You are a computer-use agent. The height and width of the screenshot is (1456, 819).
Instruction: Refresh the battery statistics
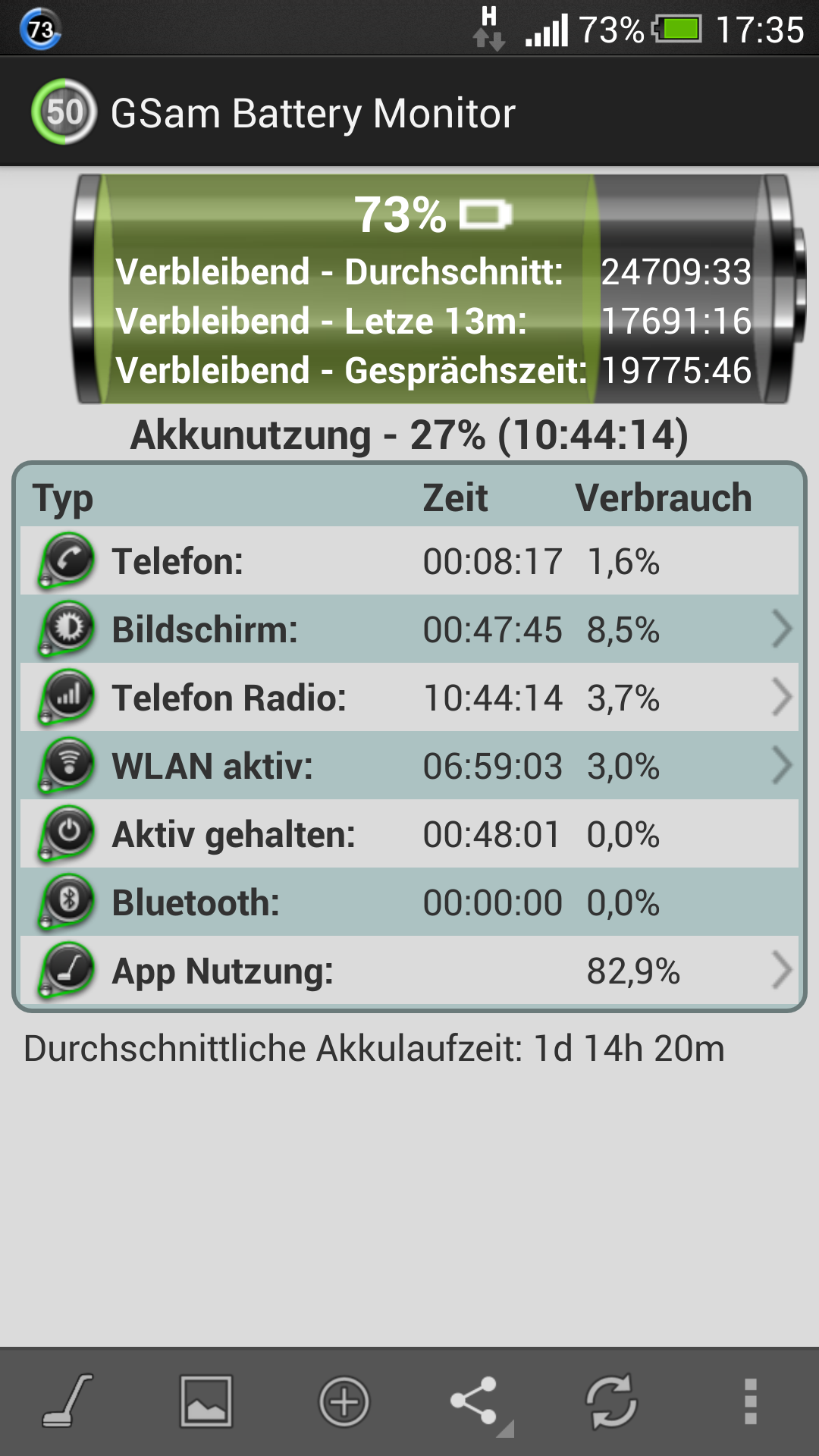point(611,1401)
